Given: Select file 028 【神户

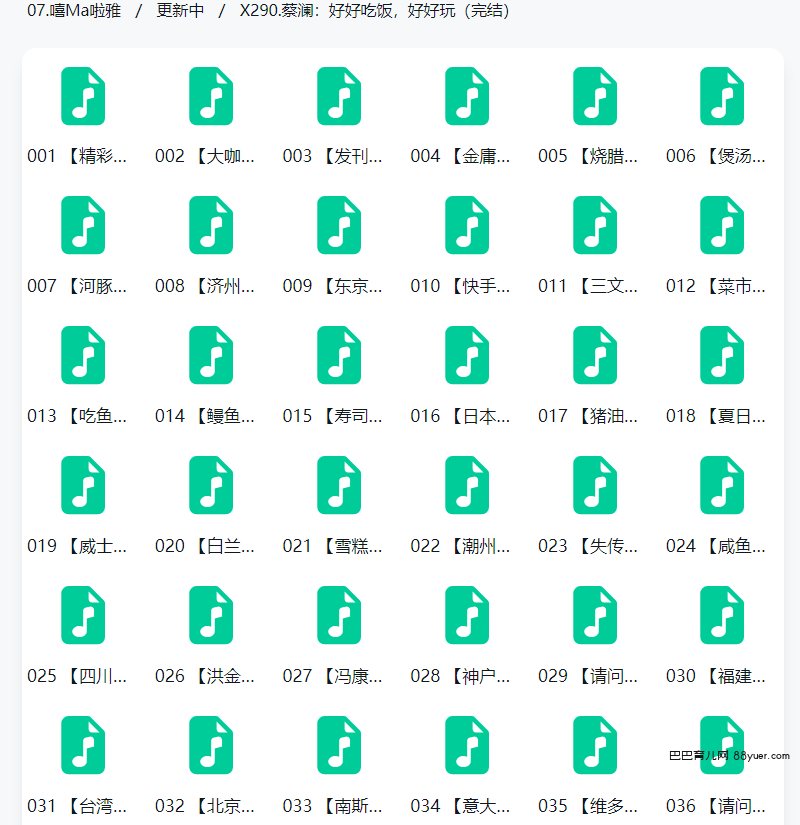Looking at the screenshot, I should [467, 616].
